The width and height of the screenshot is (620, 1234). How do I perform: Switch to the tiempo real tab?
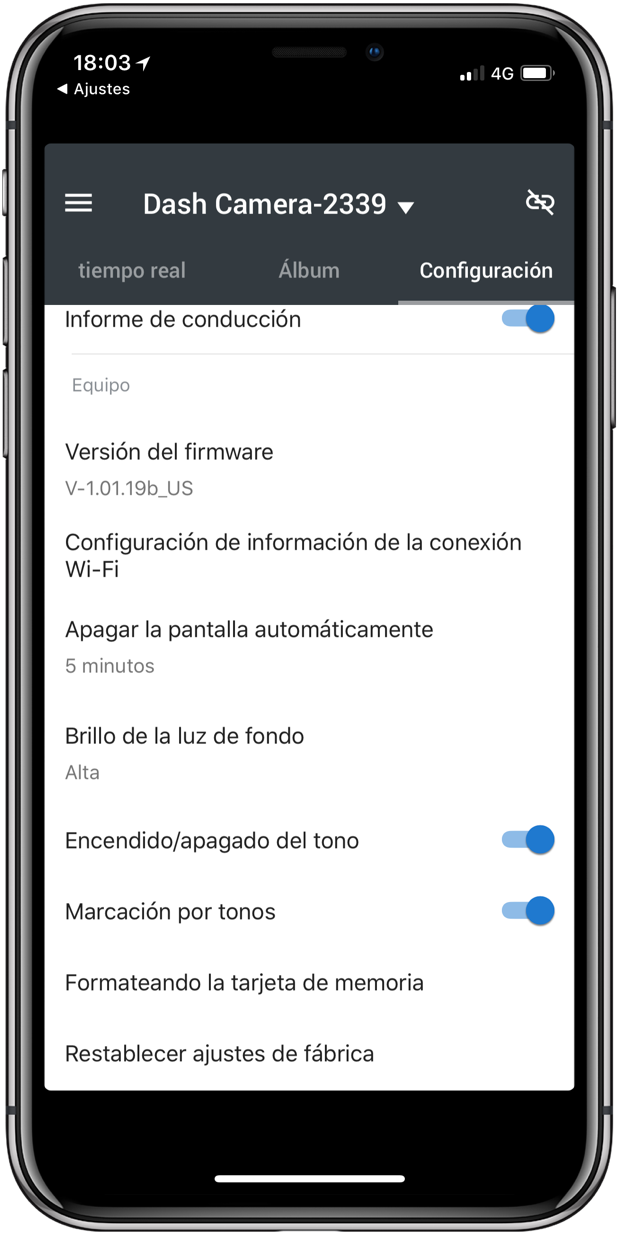pos(132,270)
